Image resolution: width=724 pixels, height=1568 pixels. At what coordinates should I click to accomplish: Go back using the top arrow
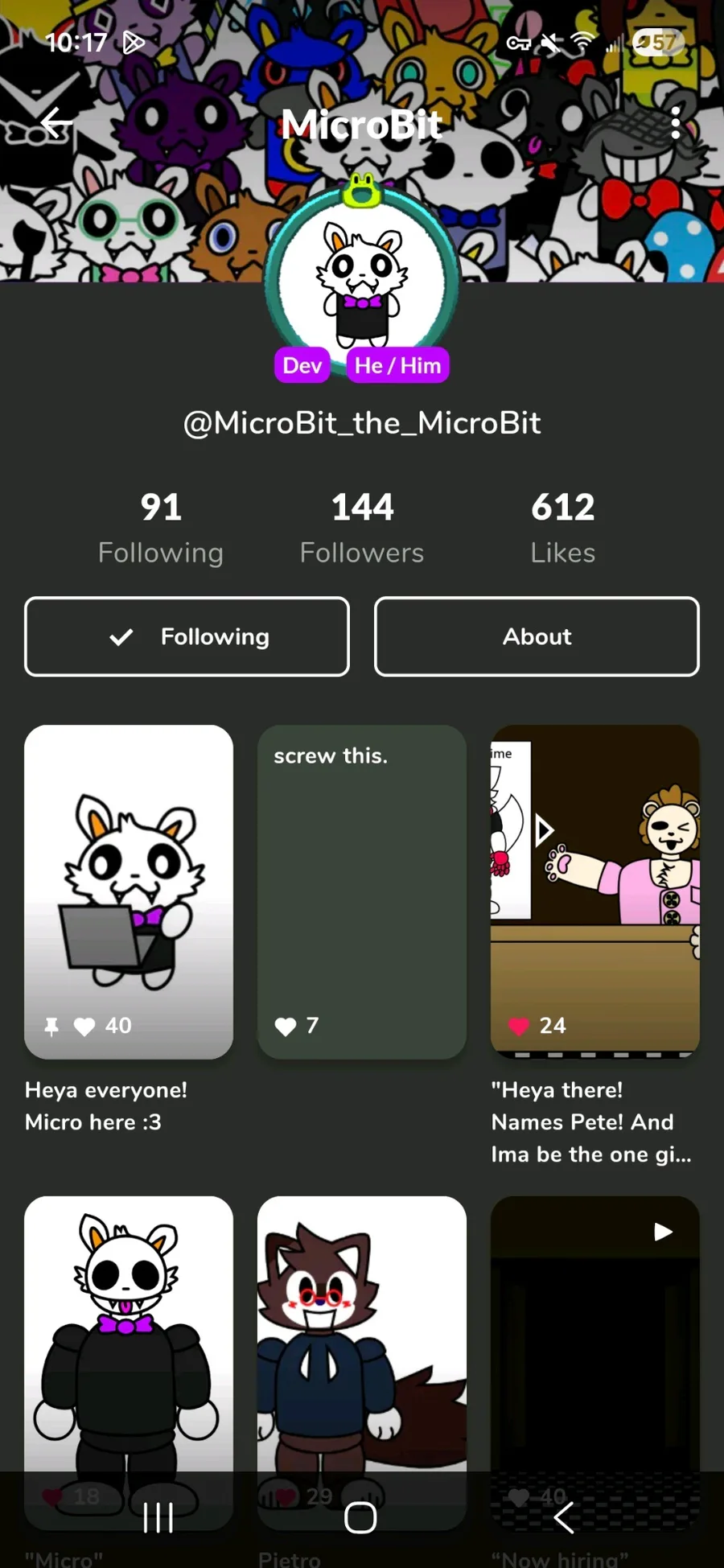tap(56, 124)
